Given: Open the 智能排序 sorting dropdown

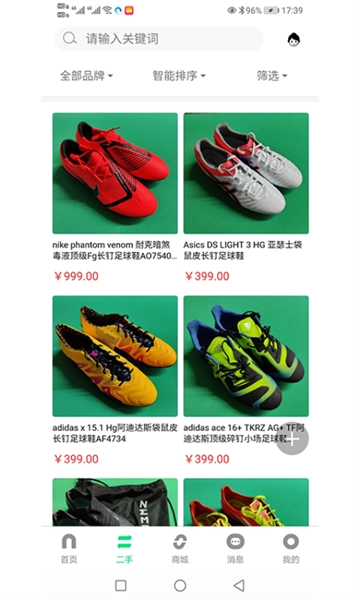Looking at the screenshot, I should (x=179, y=75).
